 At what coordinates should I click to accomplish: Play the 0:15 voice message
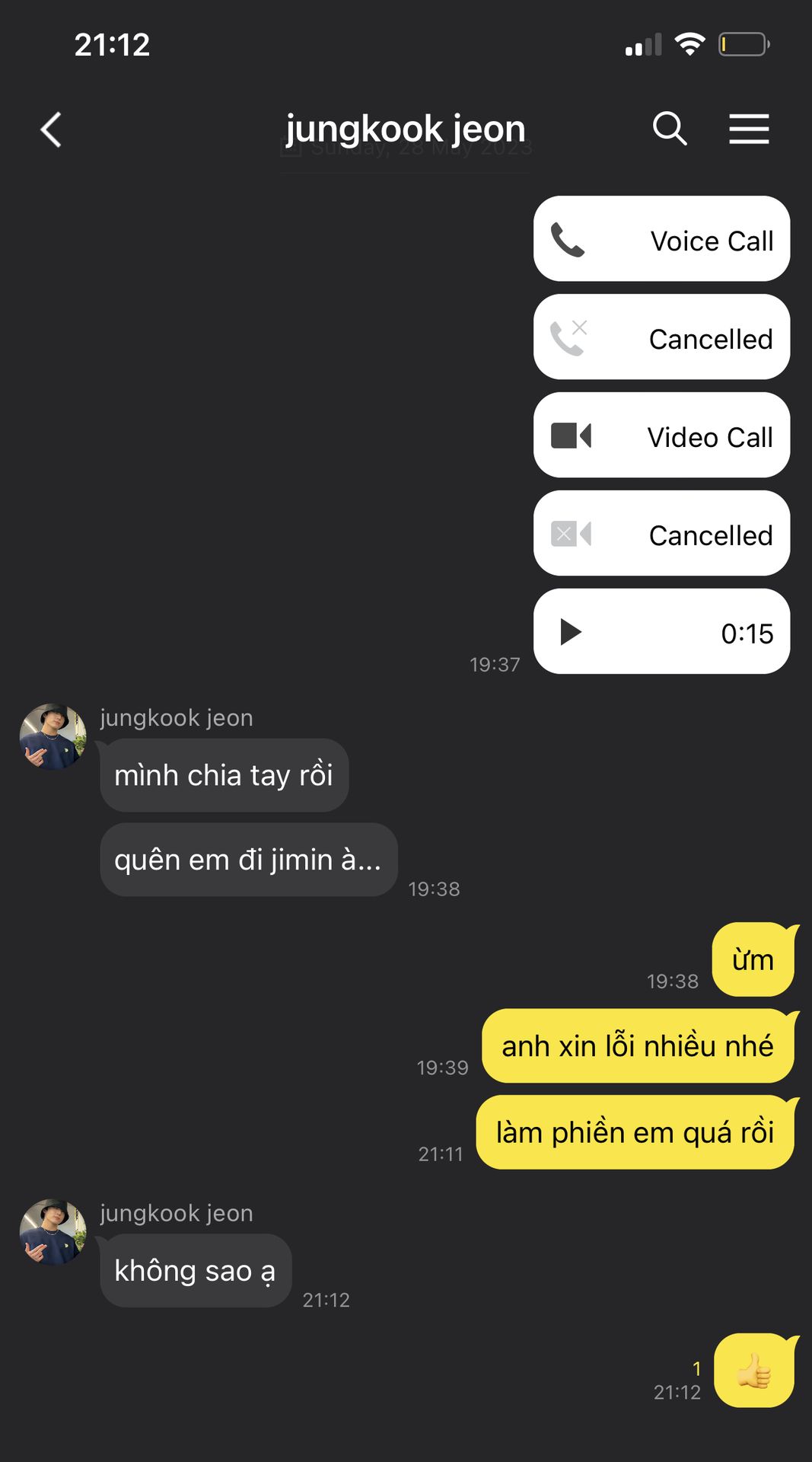572,632
